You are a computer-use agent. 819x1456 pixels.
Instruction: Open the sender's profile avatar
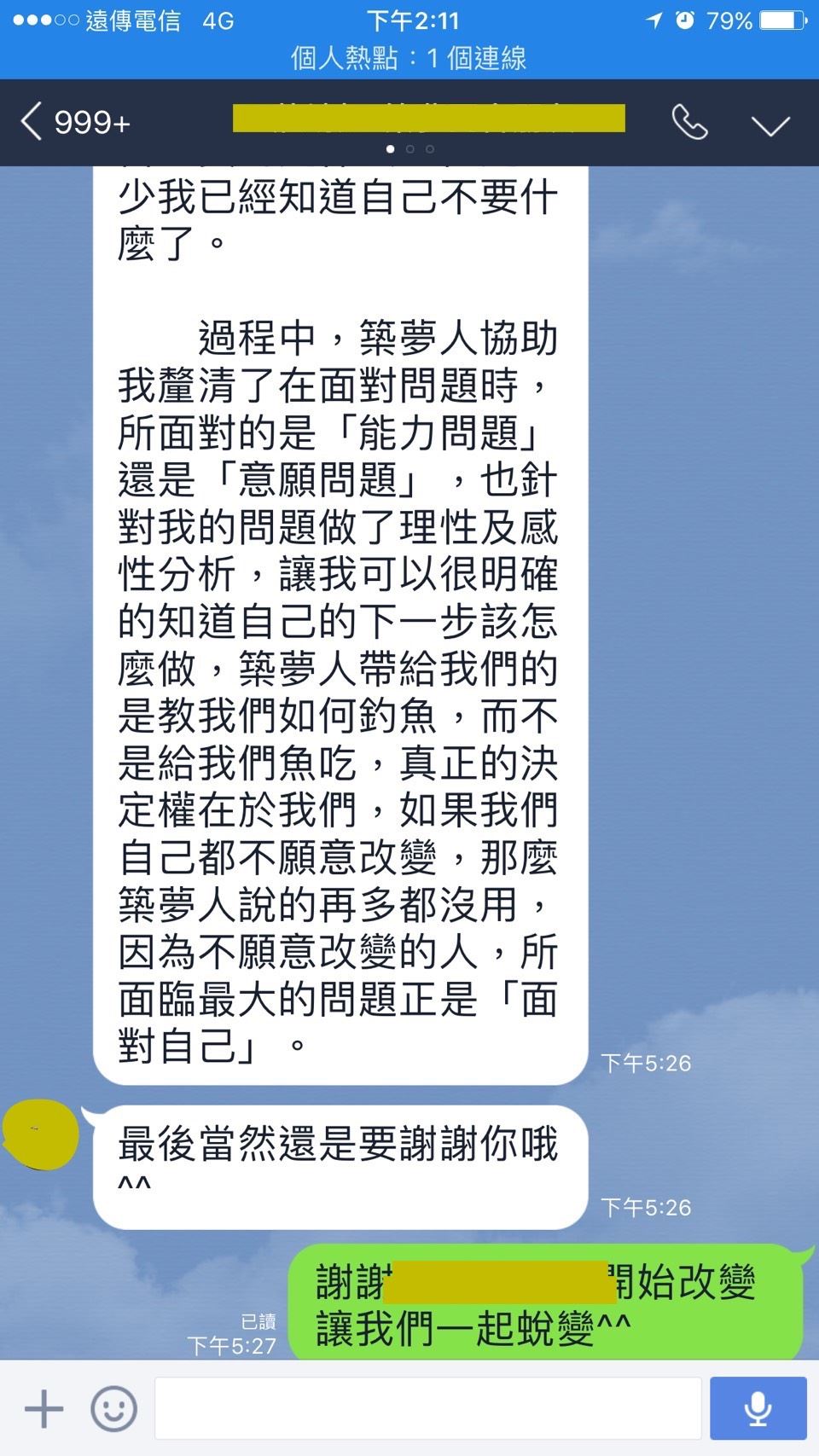click(41, 1134)
